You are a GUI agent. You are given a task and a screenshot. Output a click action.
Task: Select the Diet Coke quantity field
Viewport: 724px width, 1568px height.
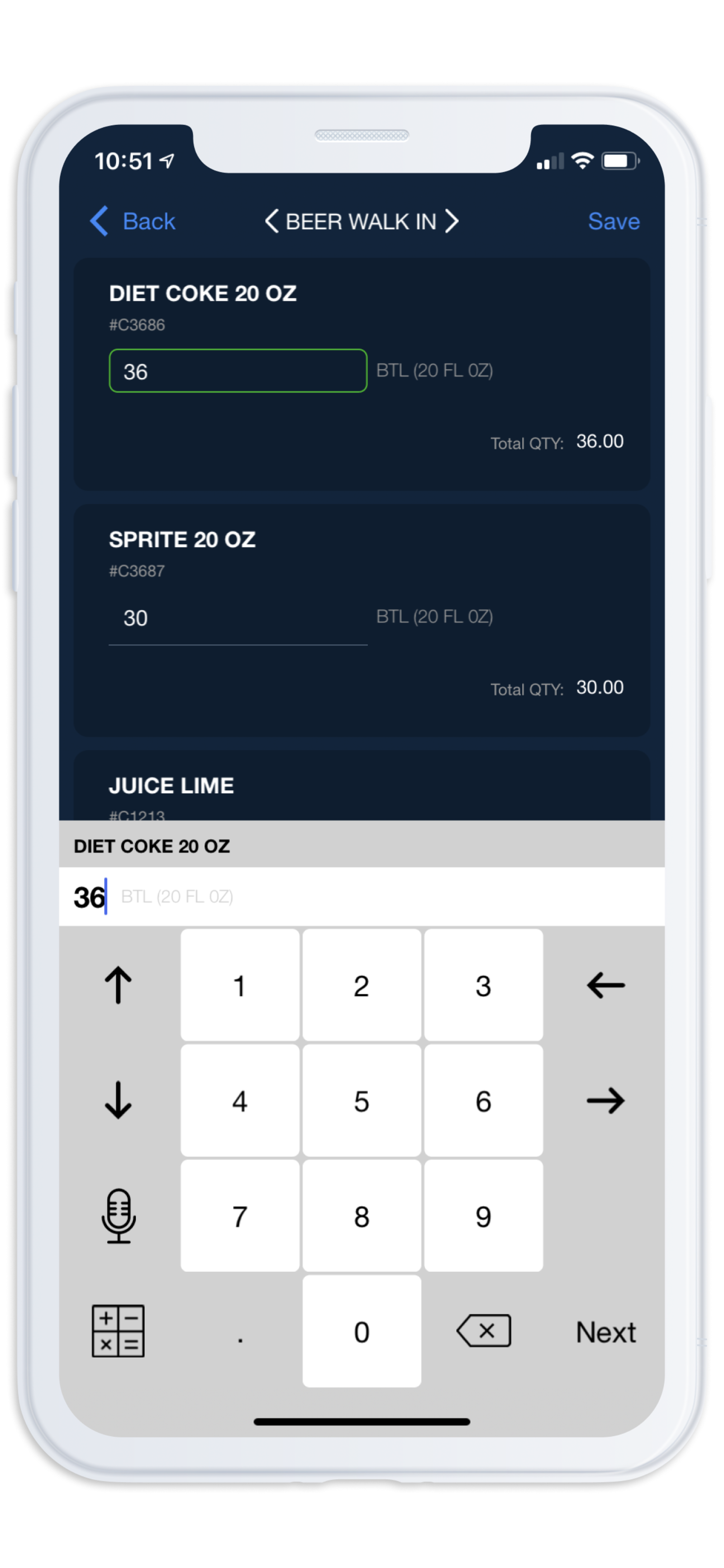click(x=238, y=371)
